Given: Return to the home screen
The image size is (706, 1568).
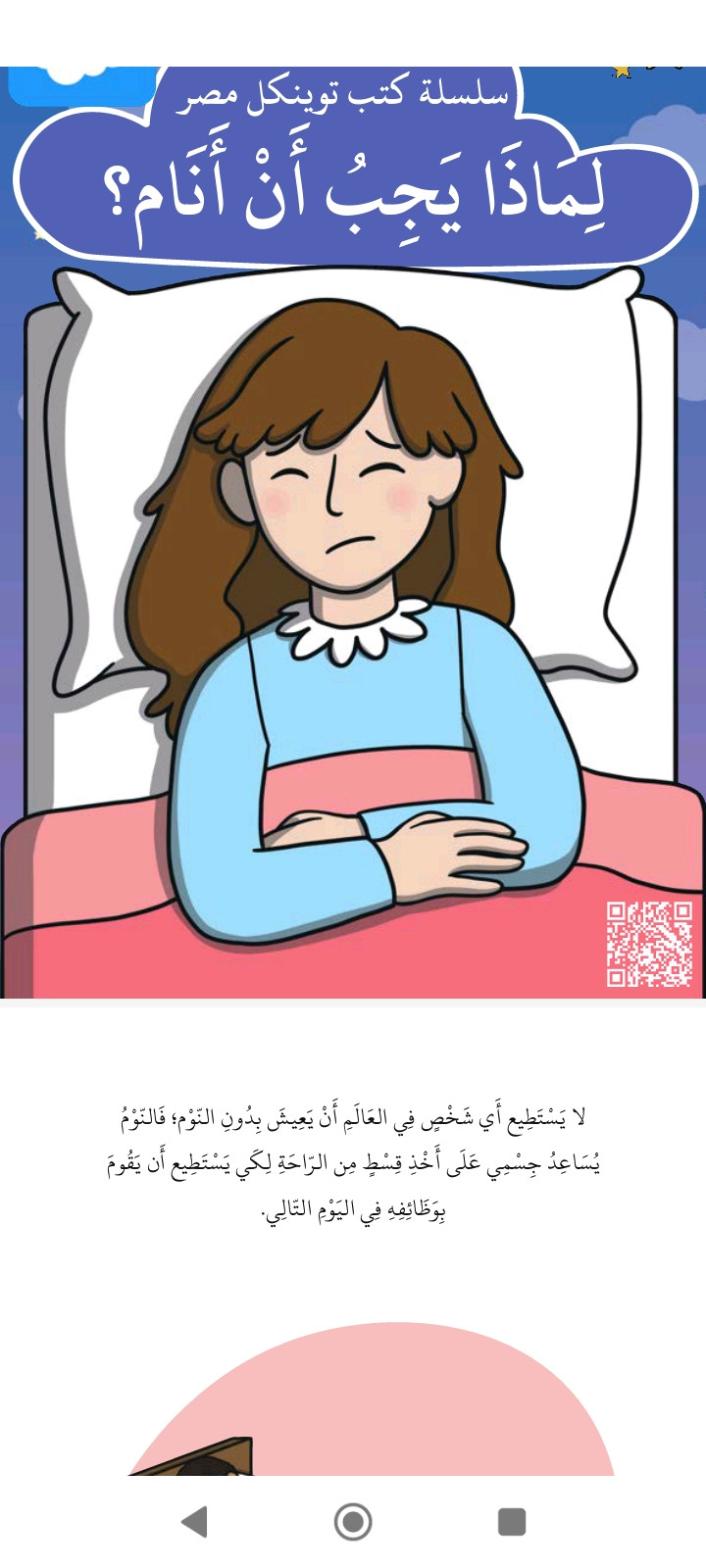Looking at the screenshot, I should tap(353, 1522).
